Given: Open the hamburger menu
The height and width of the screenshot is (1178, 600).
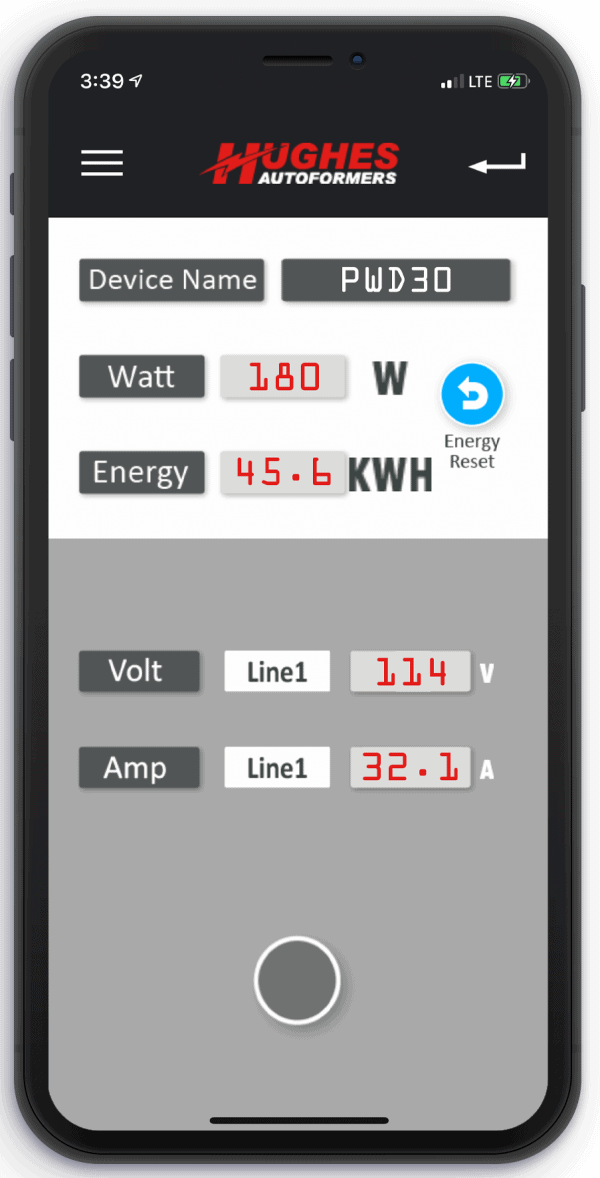Looking at the screenshot, I should (102, 164).
